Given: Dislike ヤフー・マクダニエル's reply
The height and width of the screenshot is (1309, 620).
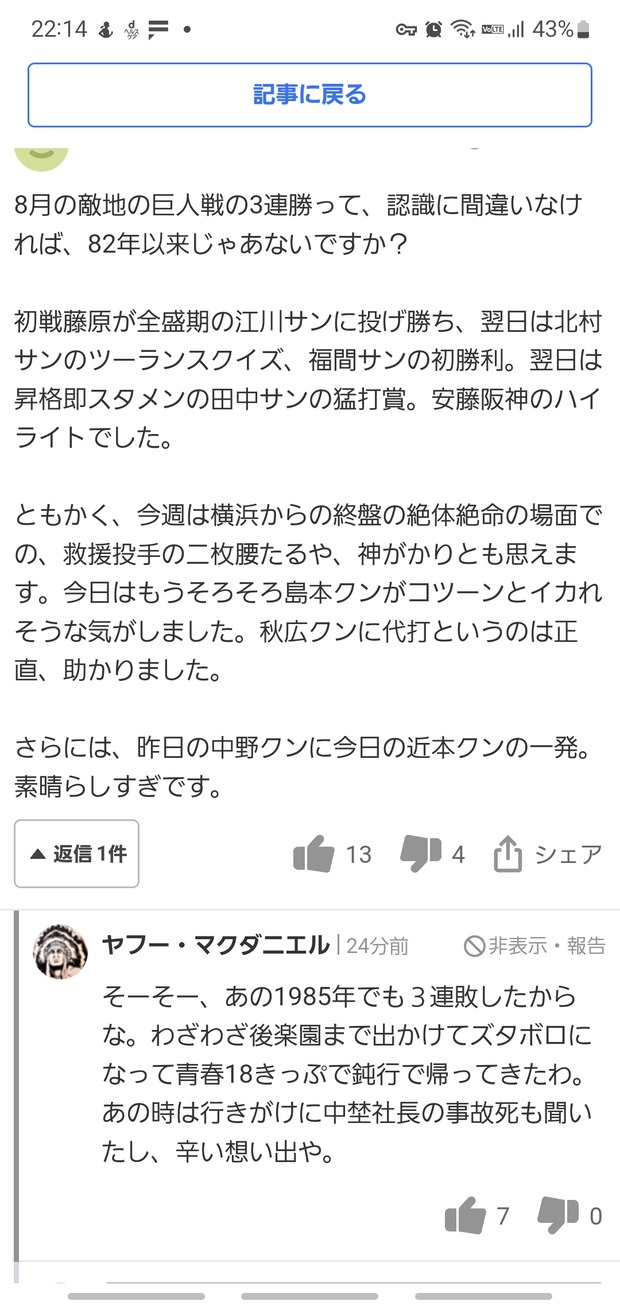Looking at the screenshot, I should click(557, 1216).
